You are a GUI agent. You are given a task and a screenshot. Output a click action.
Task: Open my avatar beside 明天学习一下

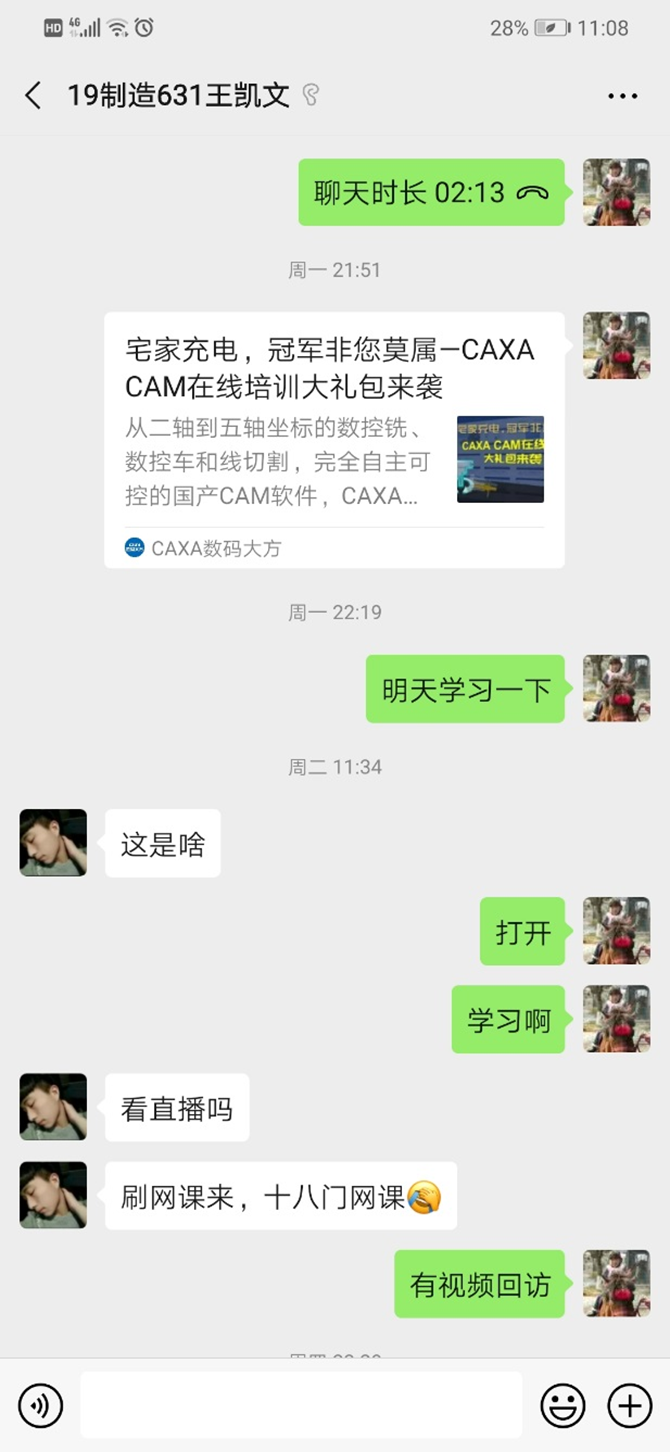616,688
